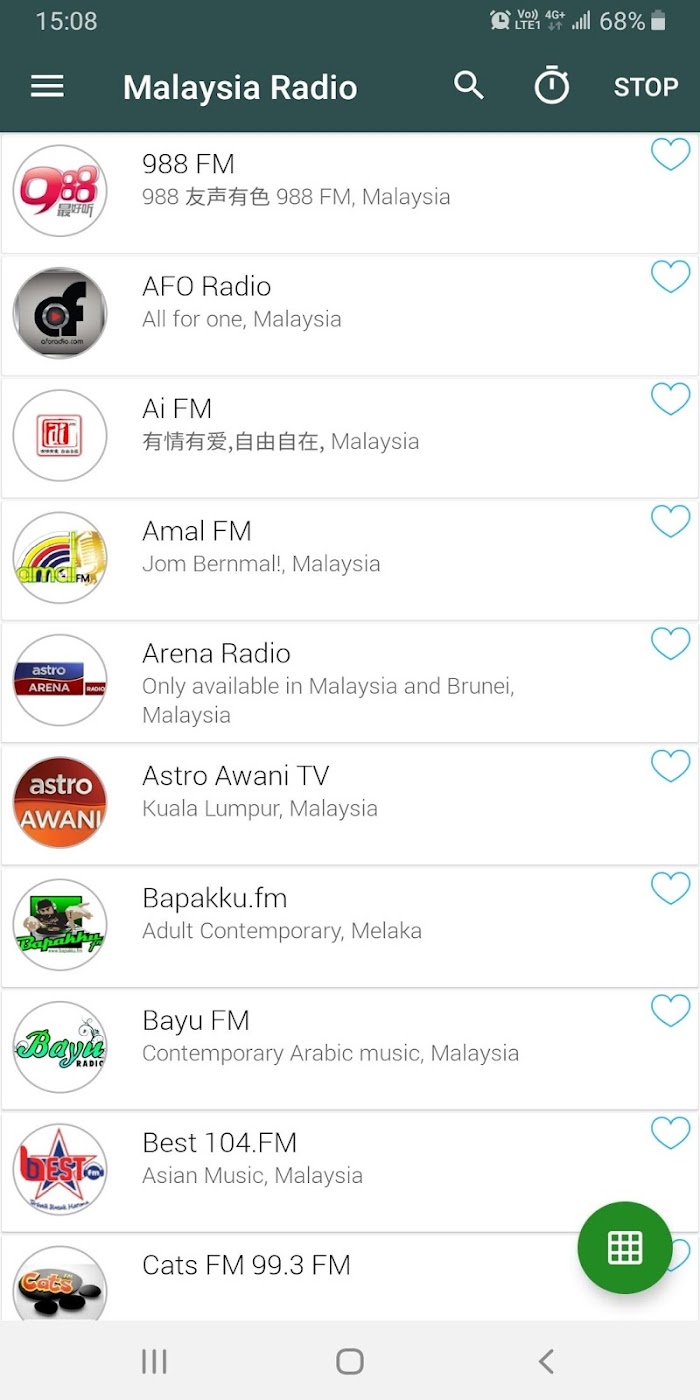Play the 988 FM station
The width and height of the screenshot is (700, 1400).
(350, 193)
